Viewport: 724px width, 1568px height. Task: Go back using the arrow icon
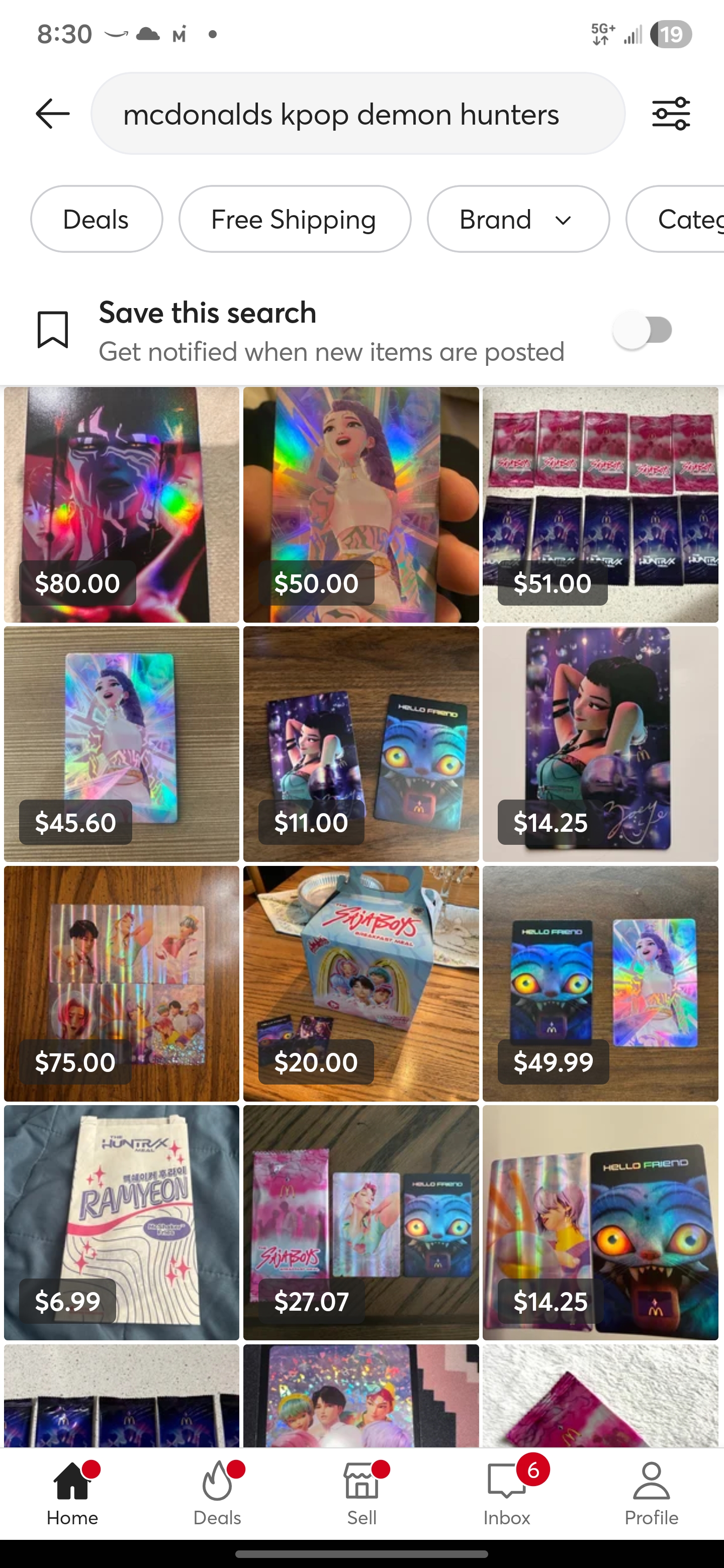click(52, 114)
